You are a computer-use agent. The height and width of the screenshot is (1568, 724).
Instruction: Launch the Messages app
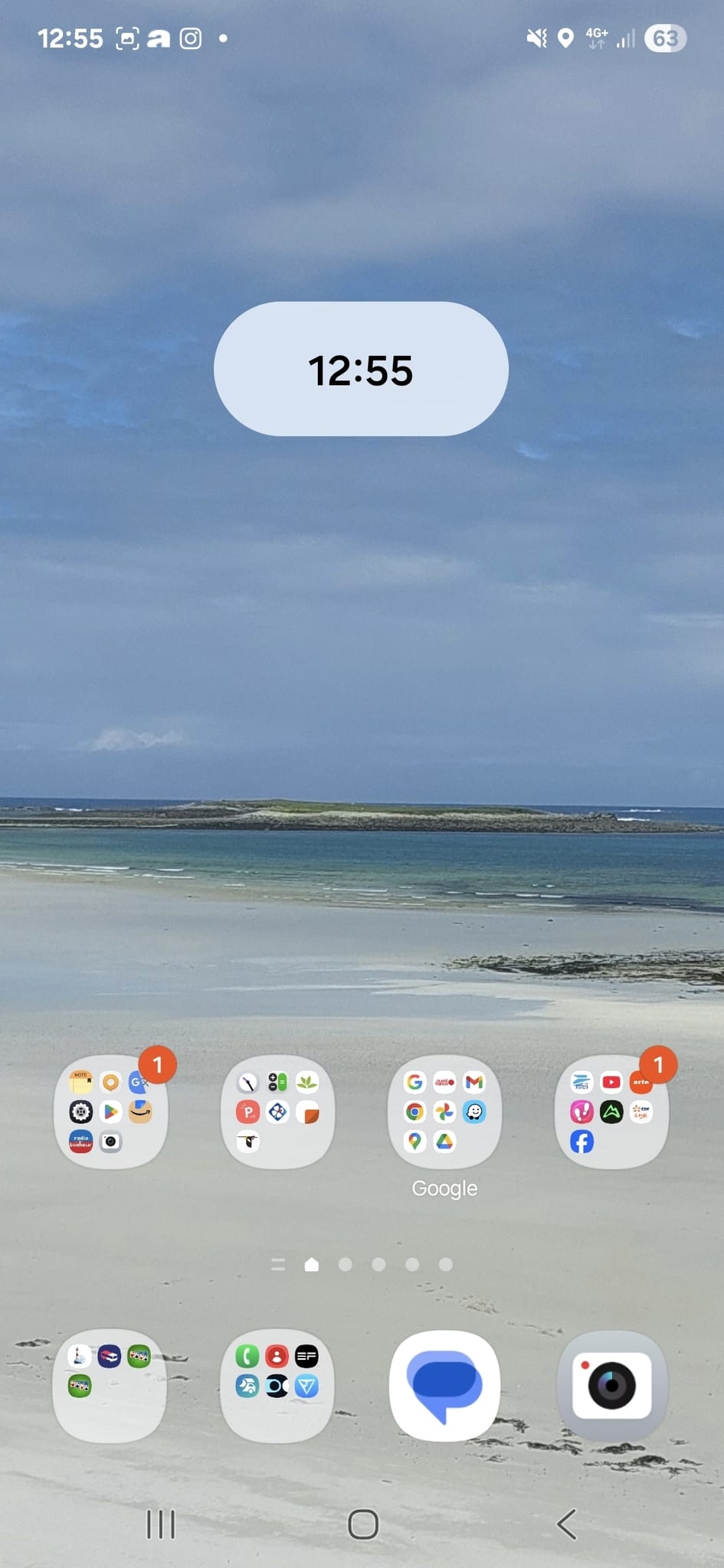444,1386
